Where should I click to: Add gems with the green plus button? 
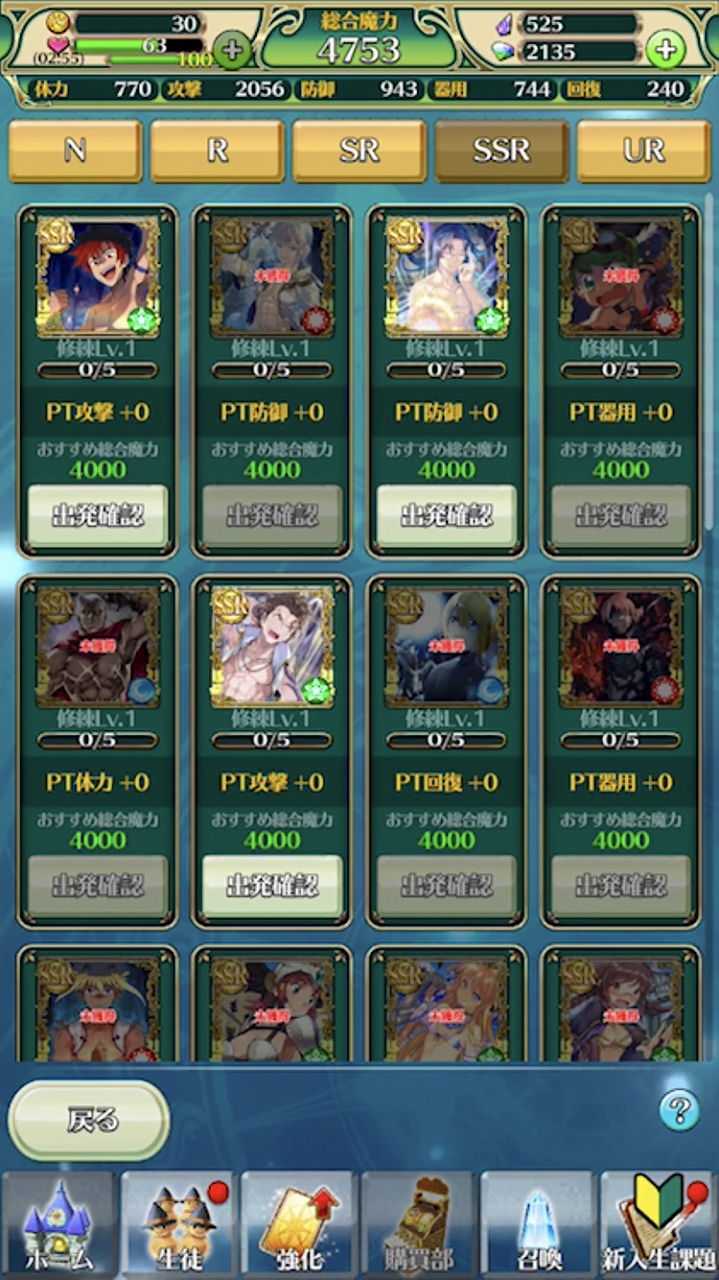(665, 48)
